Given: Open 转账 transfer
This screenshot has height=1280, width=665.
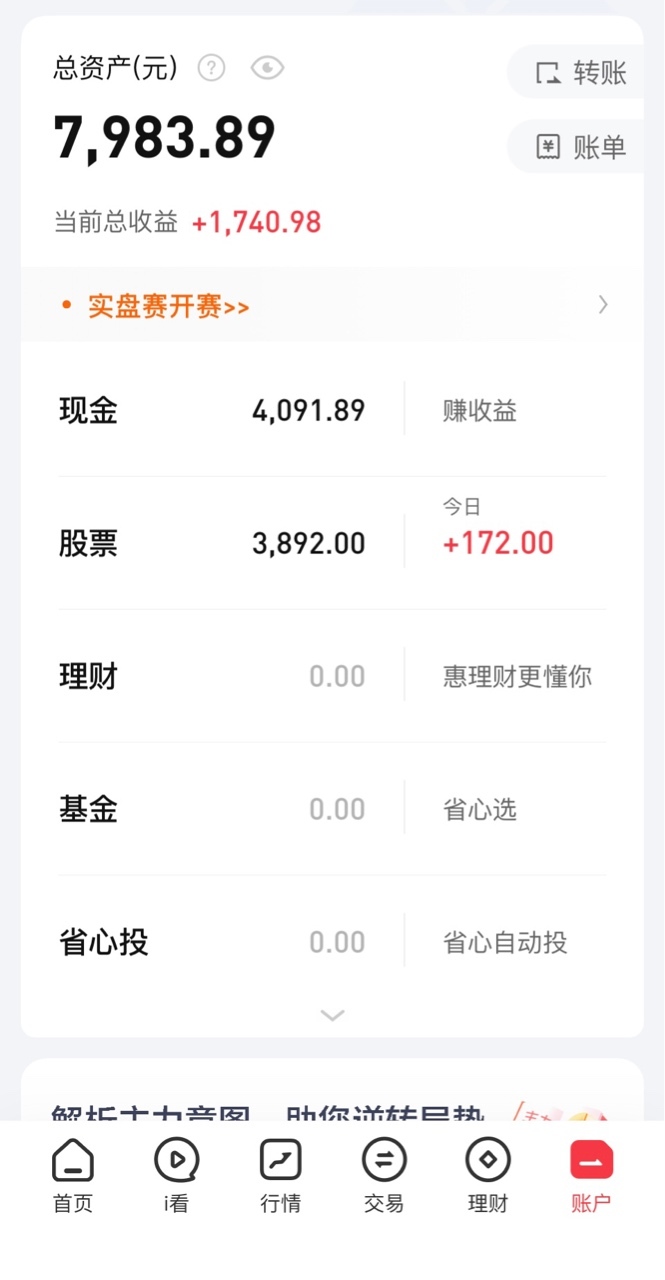Looking at the screenshot, I should (579, 73).
